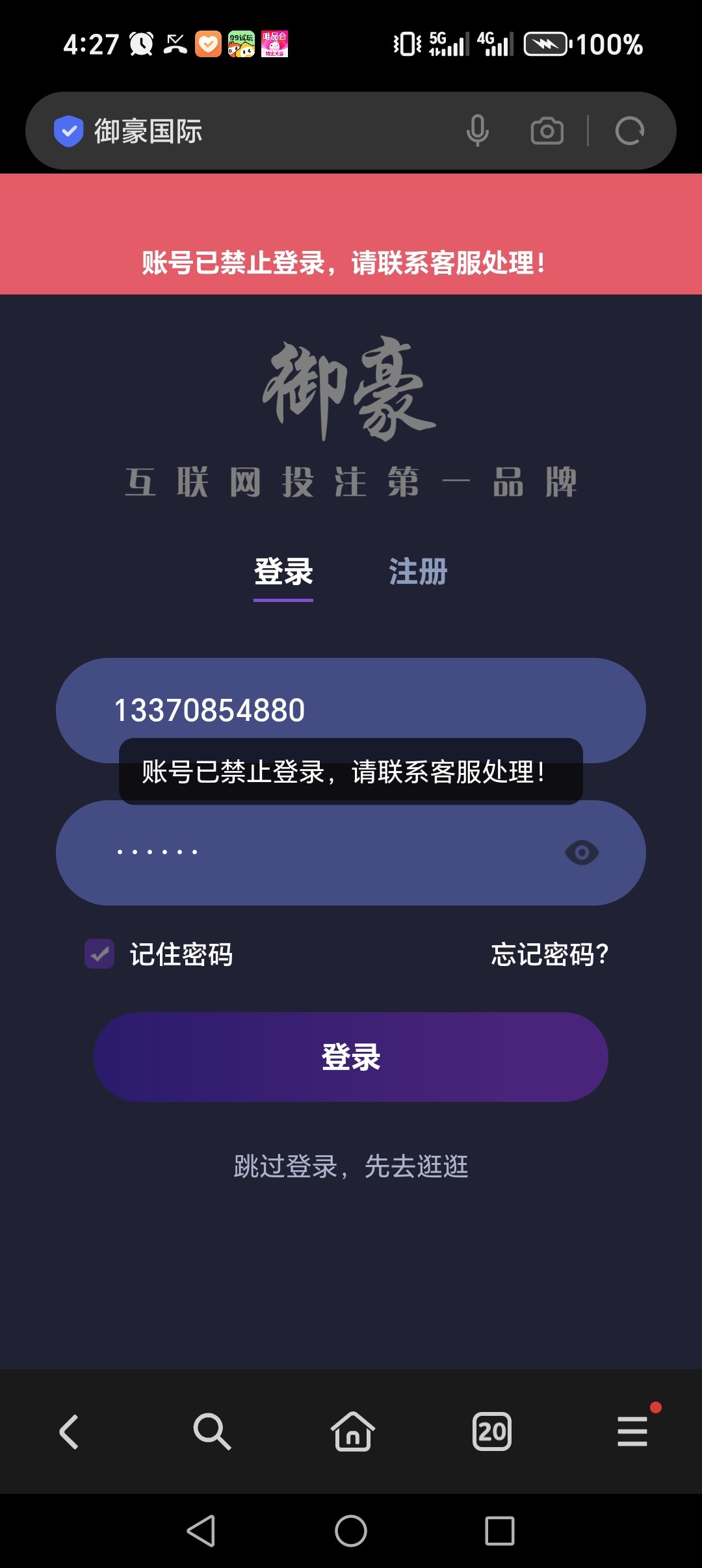The image size is (702, 1568).
Task: Tap the microphone voice search icon
Action: click(477, 131)
